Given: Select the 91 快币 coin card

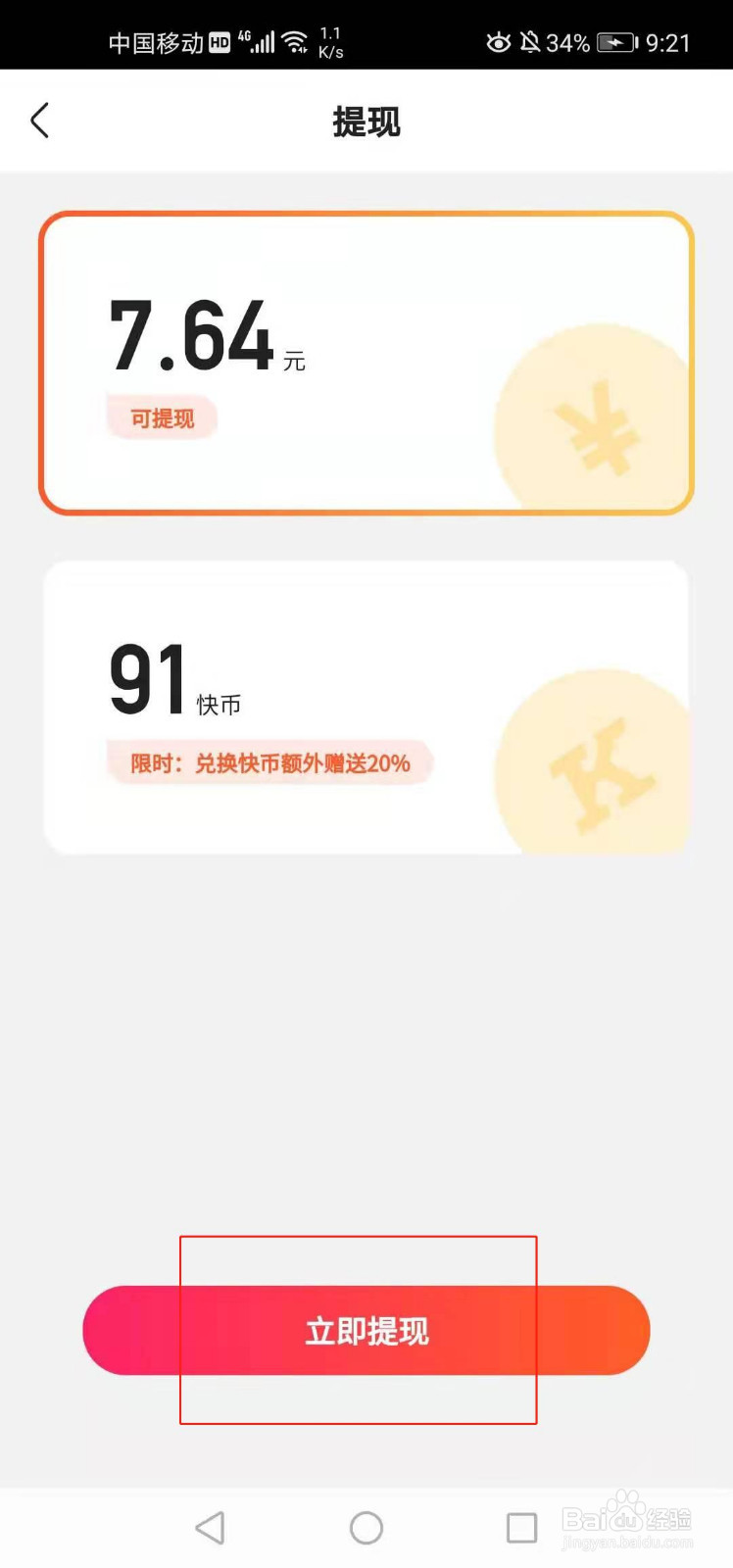Looking at the screenshot, I should point(366,706).
